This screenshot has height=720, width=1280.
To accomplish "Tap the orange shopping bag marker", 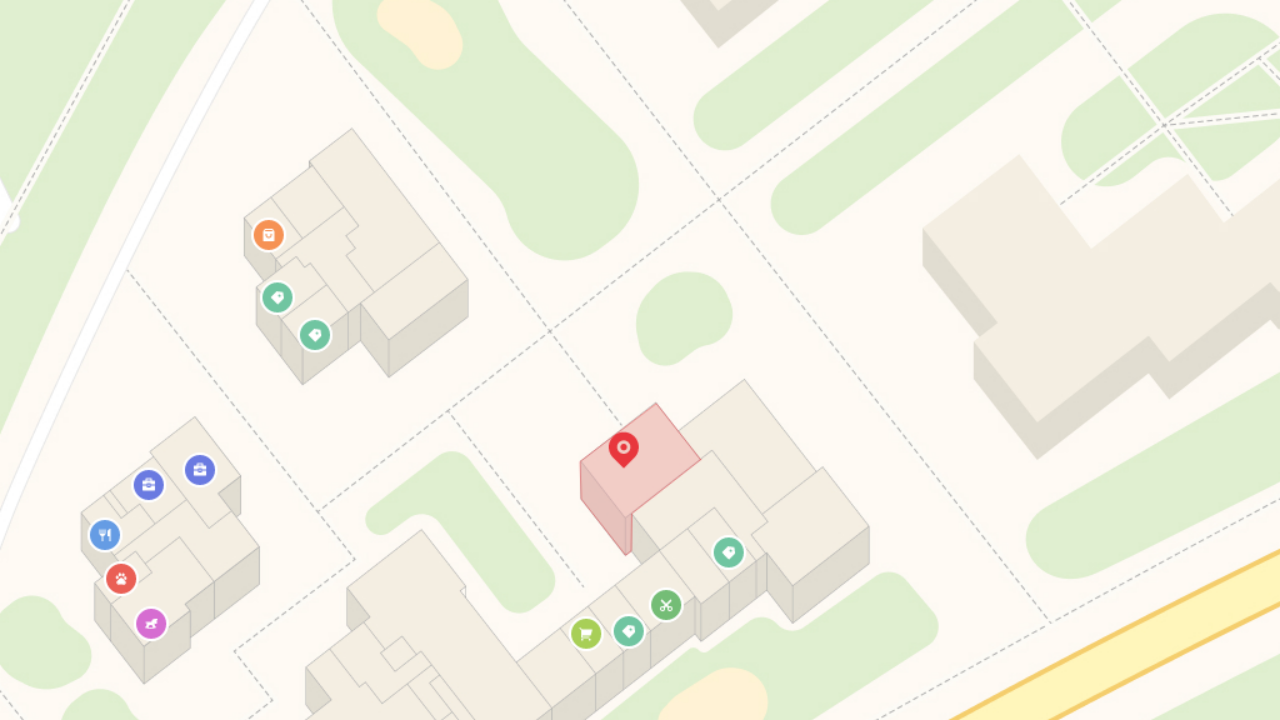I will [268, 235].
